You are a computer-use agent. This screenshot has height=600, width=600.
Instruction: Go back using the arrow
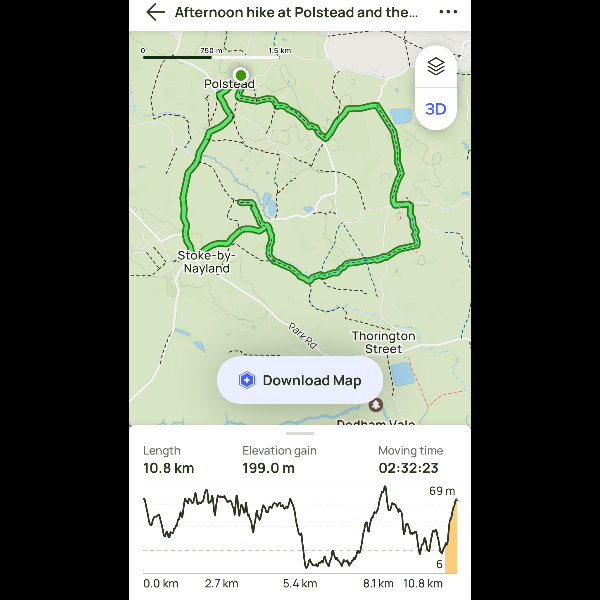(155, 13)
